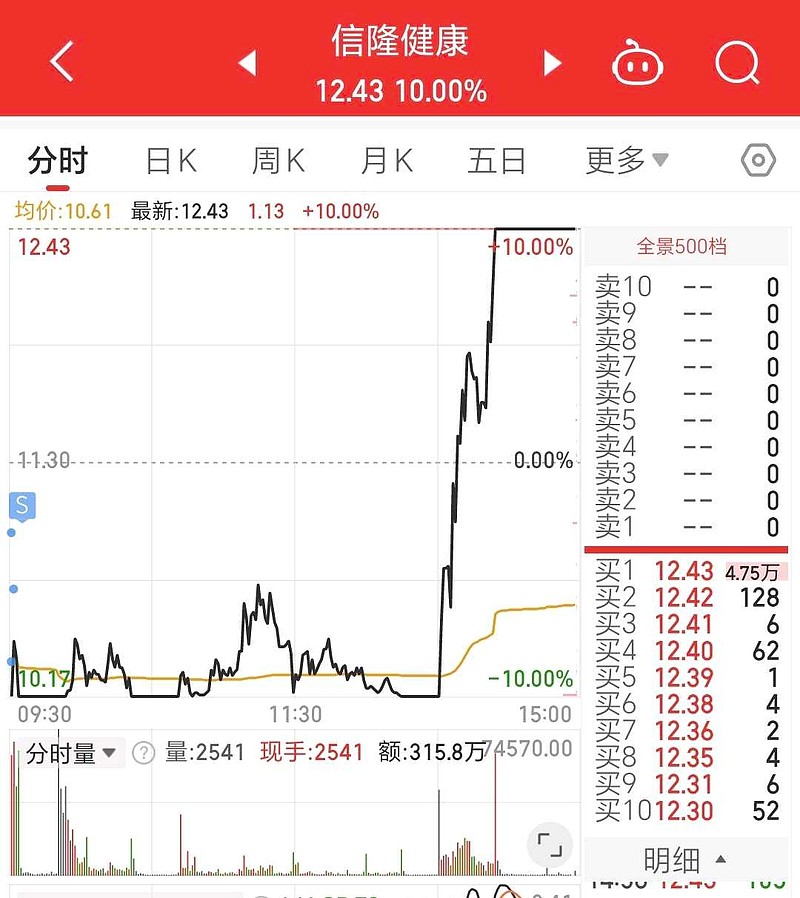Image resolution: width=800 pixels, height=898 pixels.
Task: Open the stock search magnifier
Action: (x=737, y=62)
